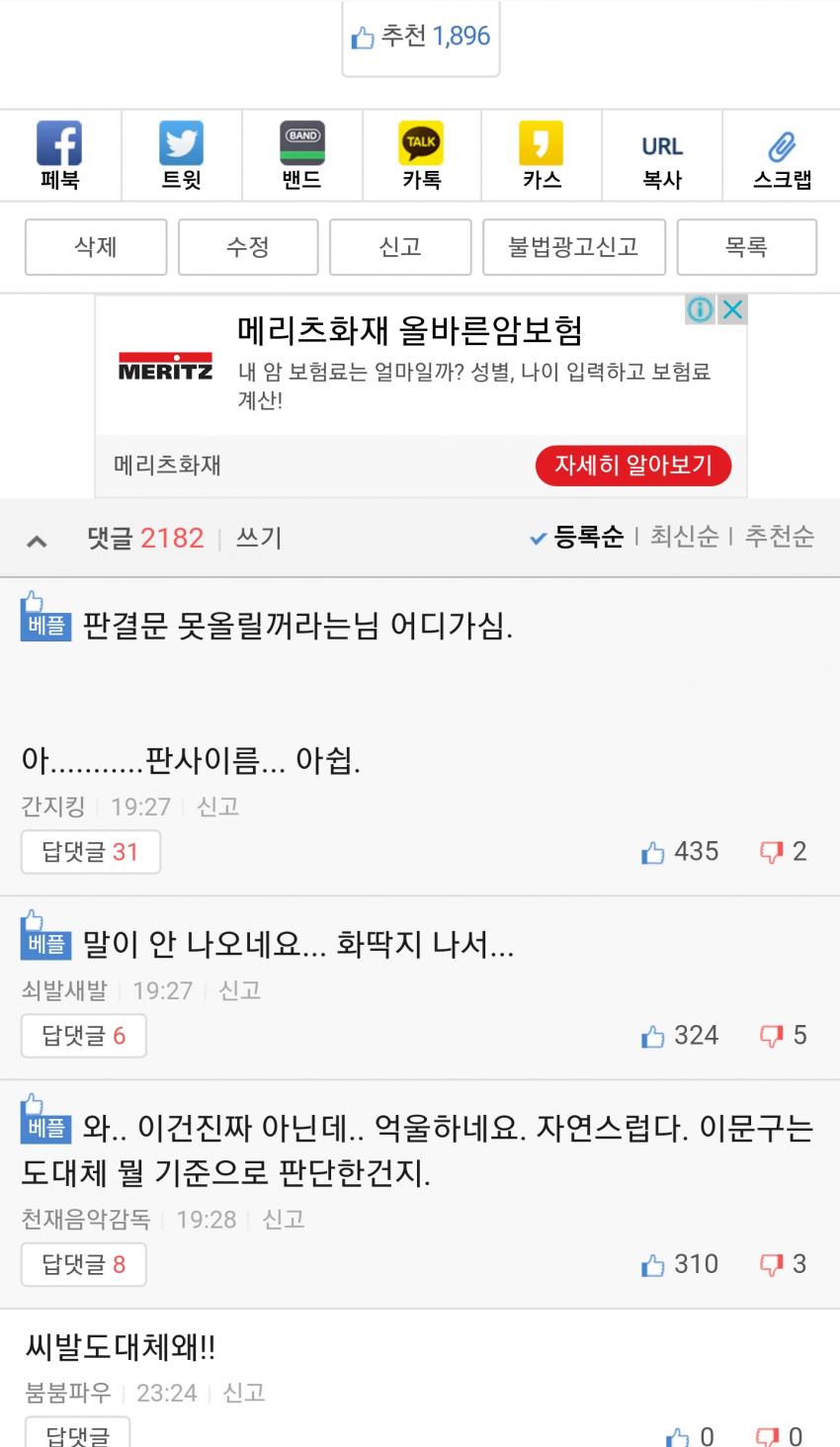The height and width of the screenshot is (1447, 840).
Task: Sort comments by 최신순
Action: [x=684, y=537]
